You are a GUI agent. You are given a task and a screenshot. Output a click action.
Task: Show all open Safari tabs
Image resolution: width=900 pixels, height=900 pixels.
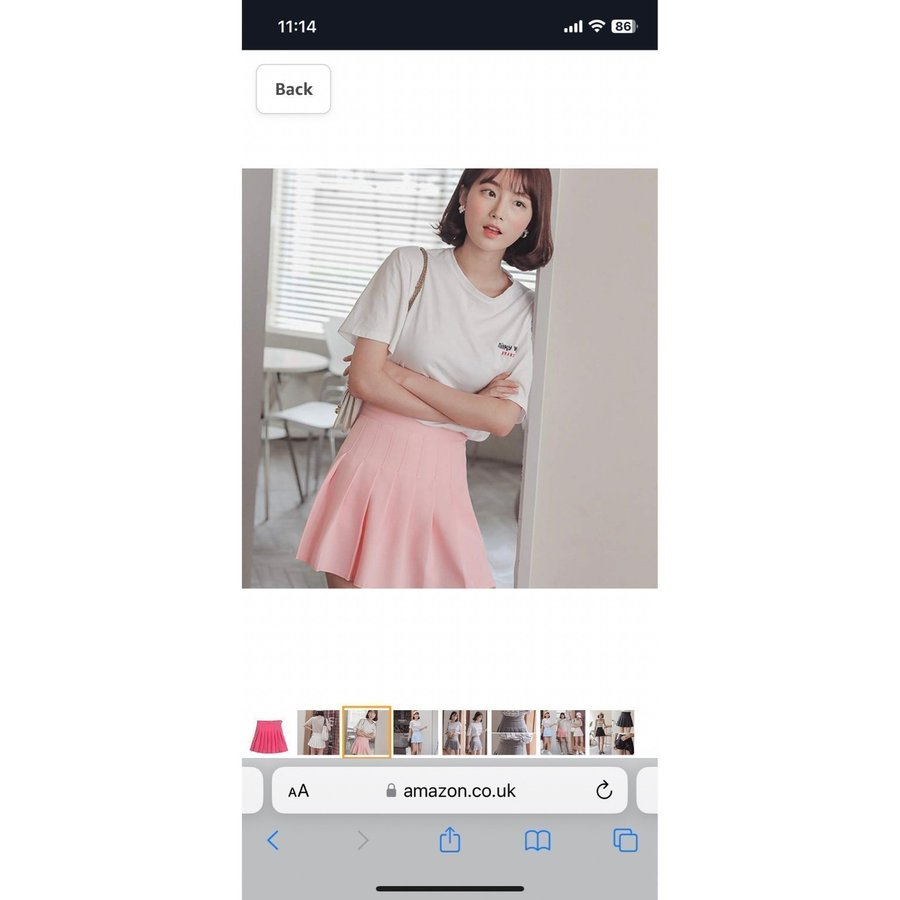625,841
